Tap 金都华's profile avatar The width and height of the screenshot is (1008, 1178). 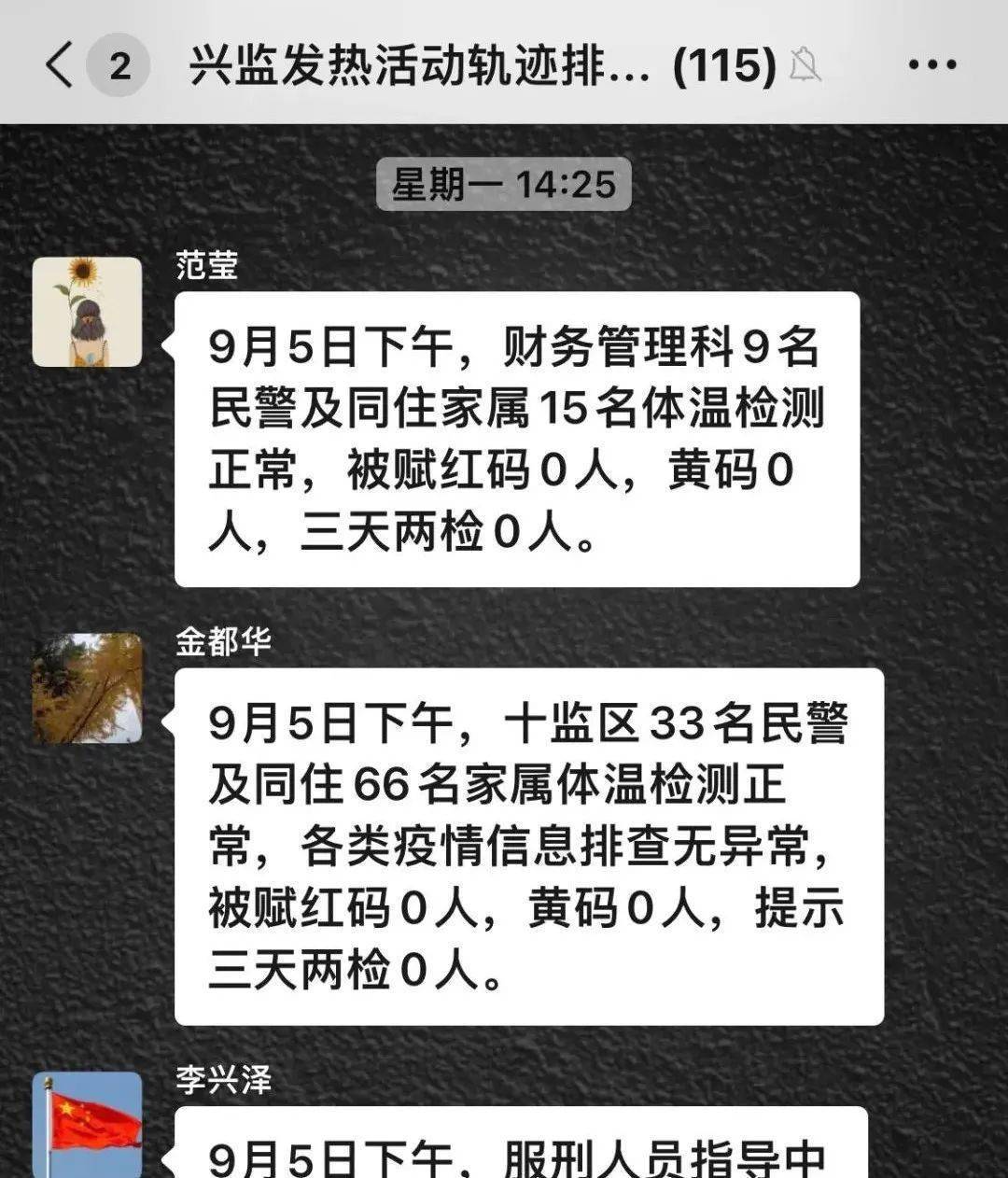87,688
